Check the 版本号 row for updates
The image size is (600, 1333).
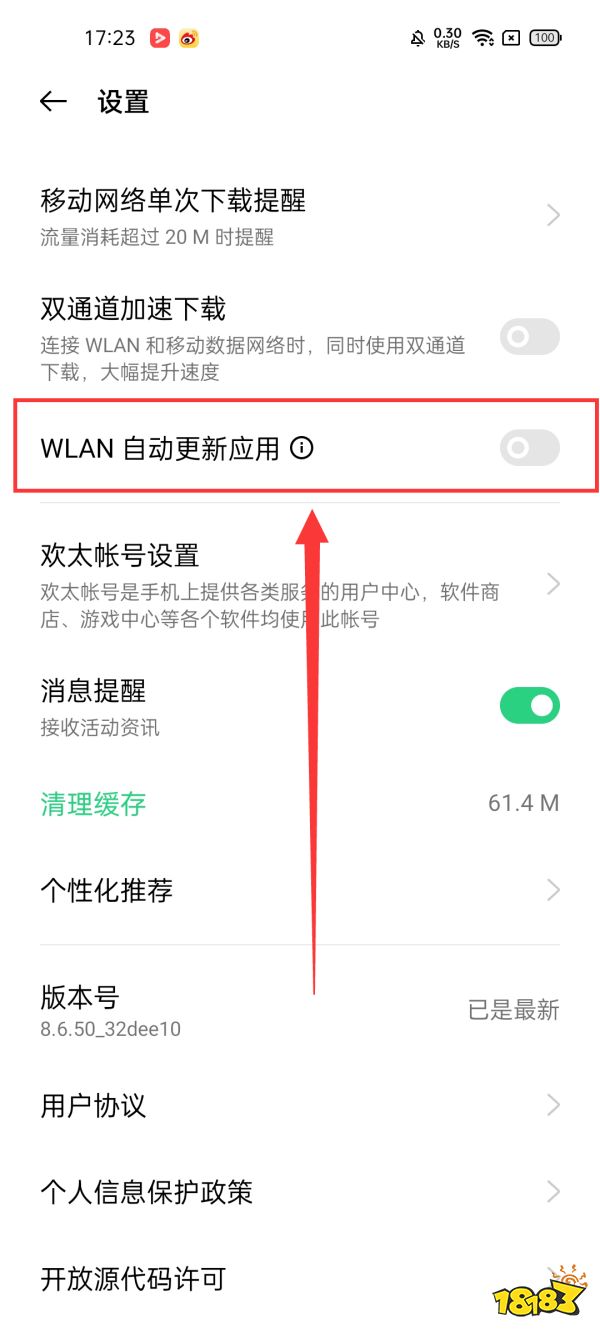(300, 1010)
